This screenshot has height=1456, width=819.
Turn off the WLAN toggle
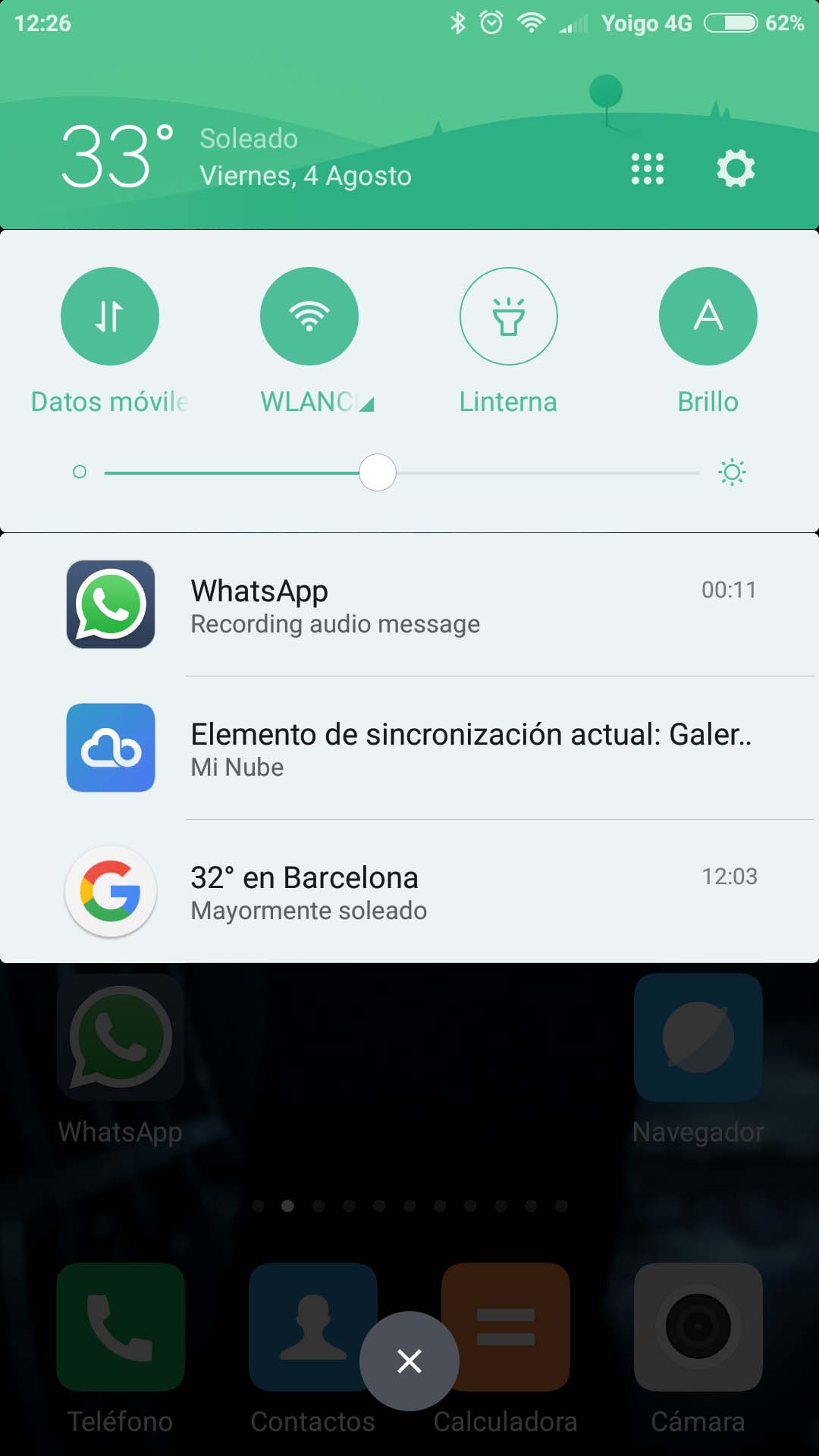pos(309,316)
